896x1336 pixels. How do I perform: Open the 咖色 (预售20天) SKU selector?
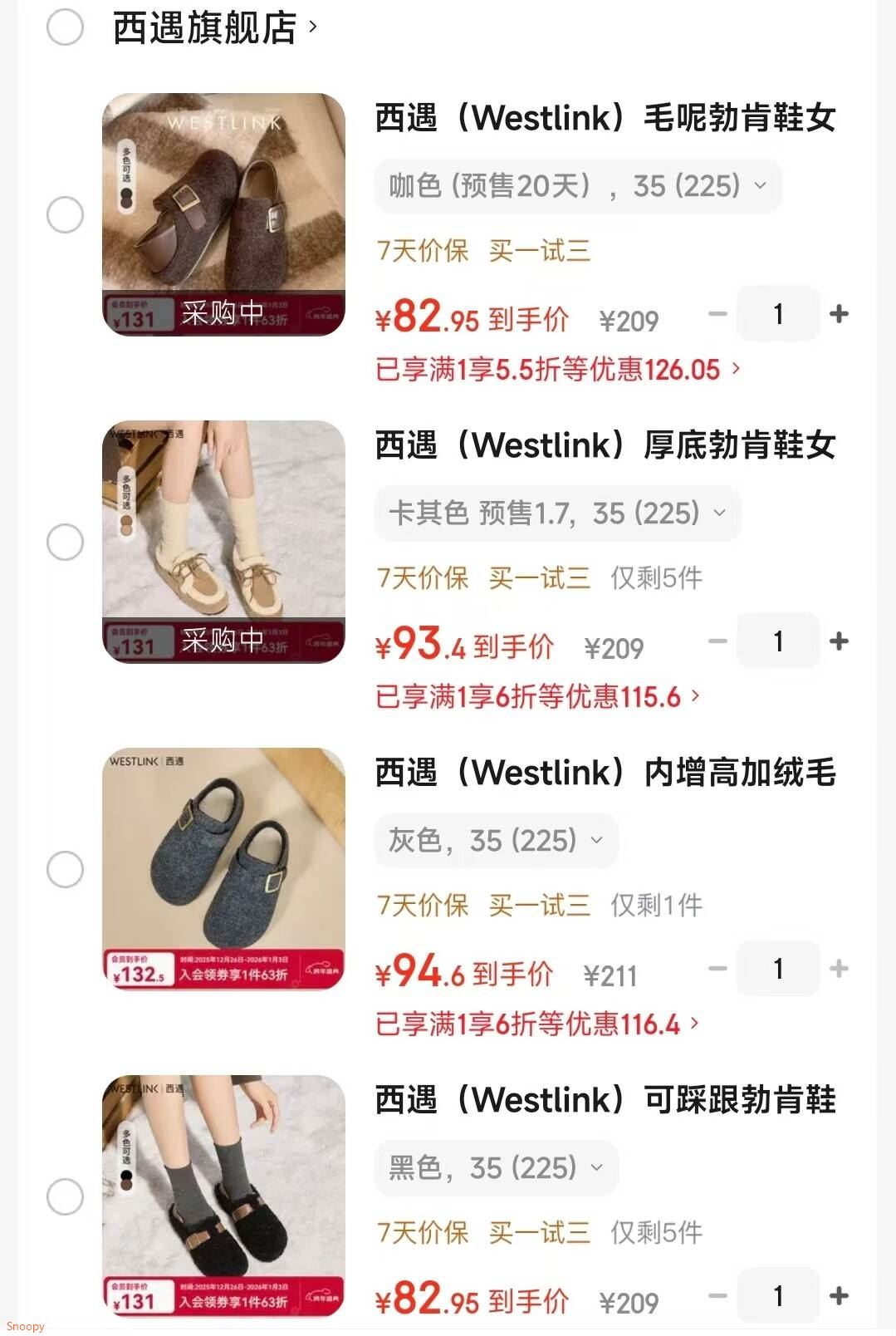(x=577, y=186)
